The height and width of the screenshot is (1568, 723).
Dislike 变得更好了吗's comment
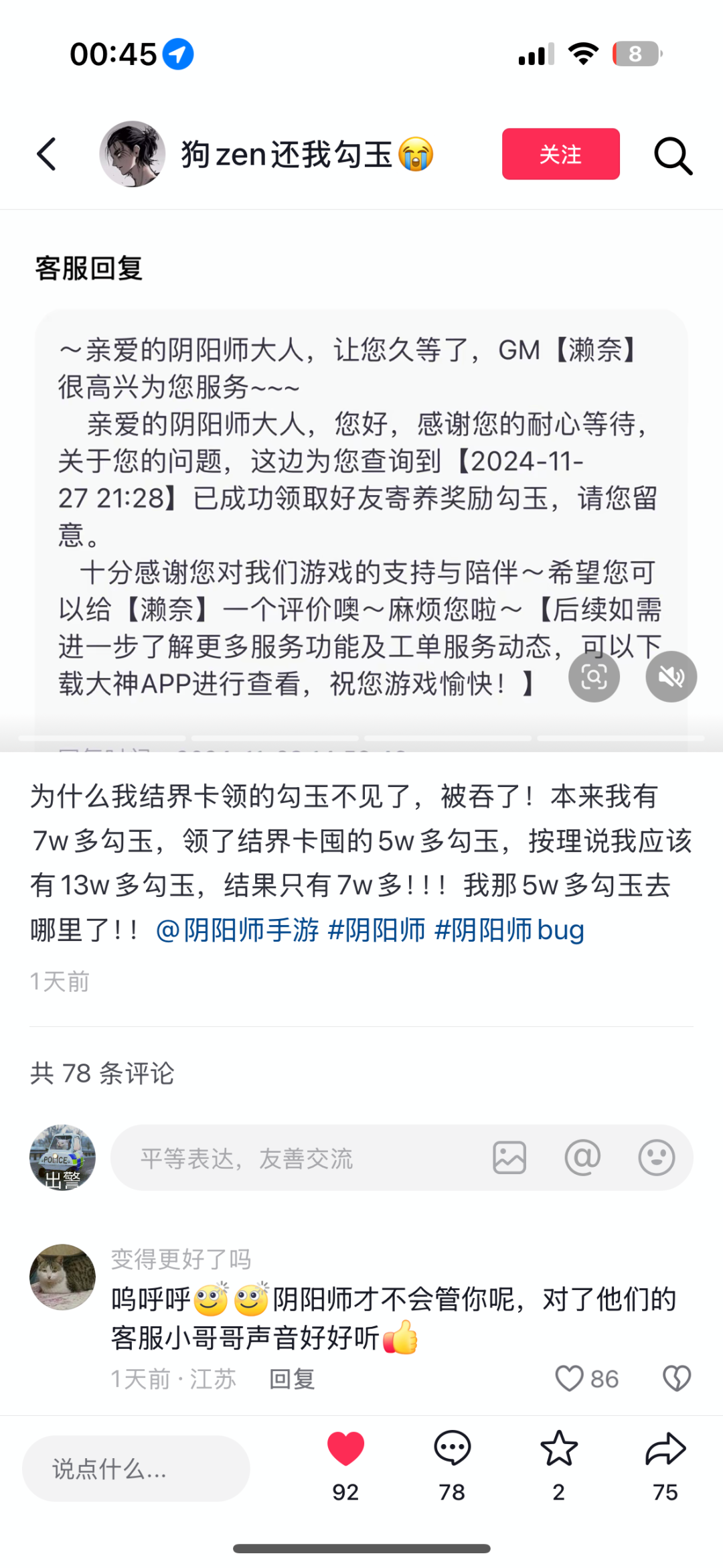(x=676, y=1379)
